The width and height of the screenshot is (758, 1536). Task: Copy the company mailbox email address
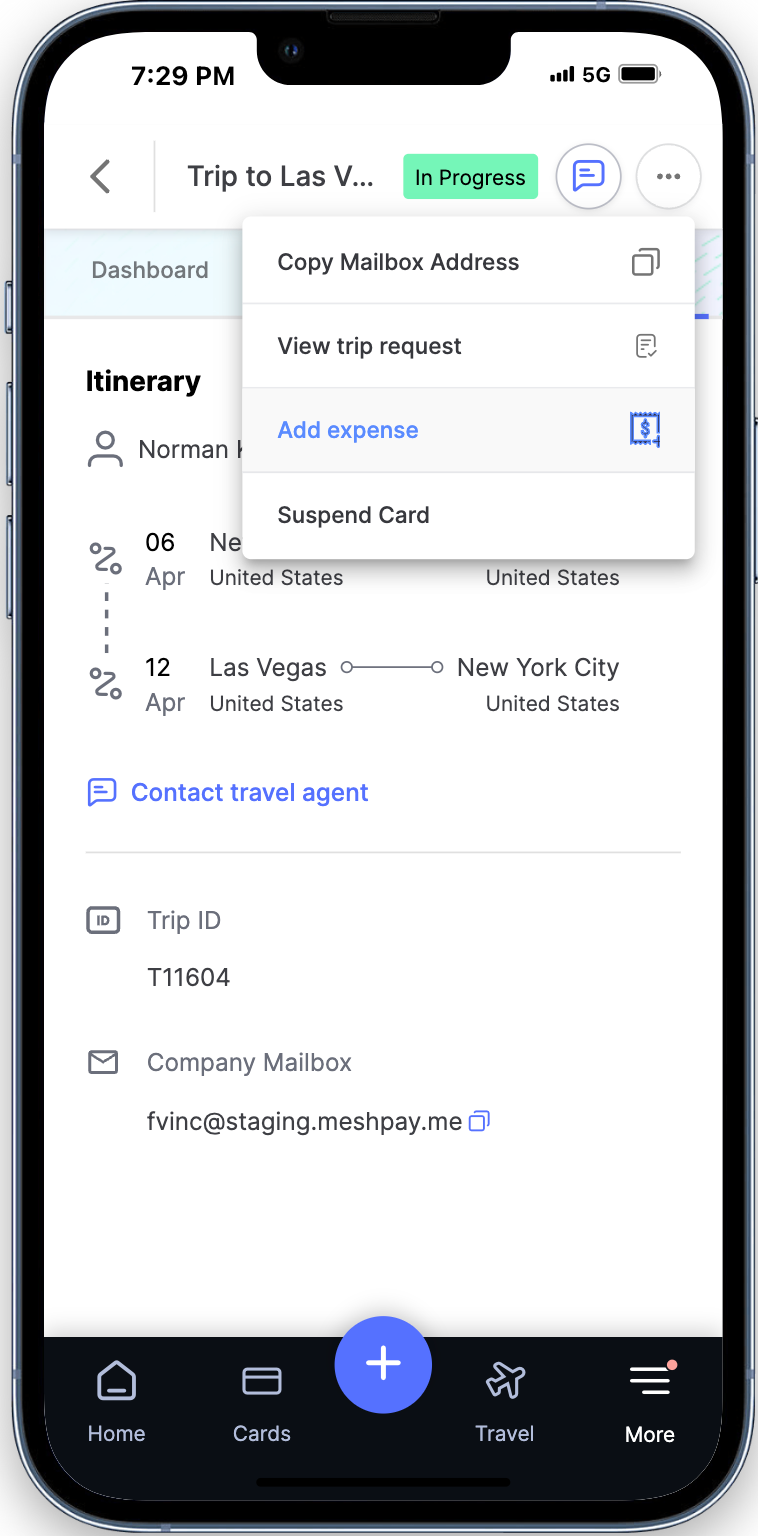pyautogui.click(x=480, y=1121)
